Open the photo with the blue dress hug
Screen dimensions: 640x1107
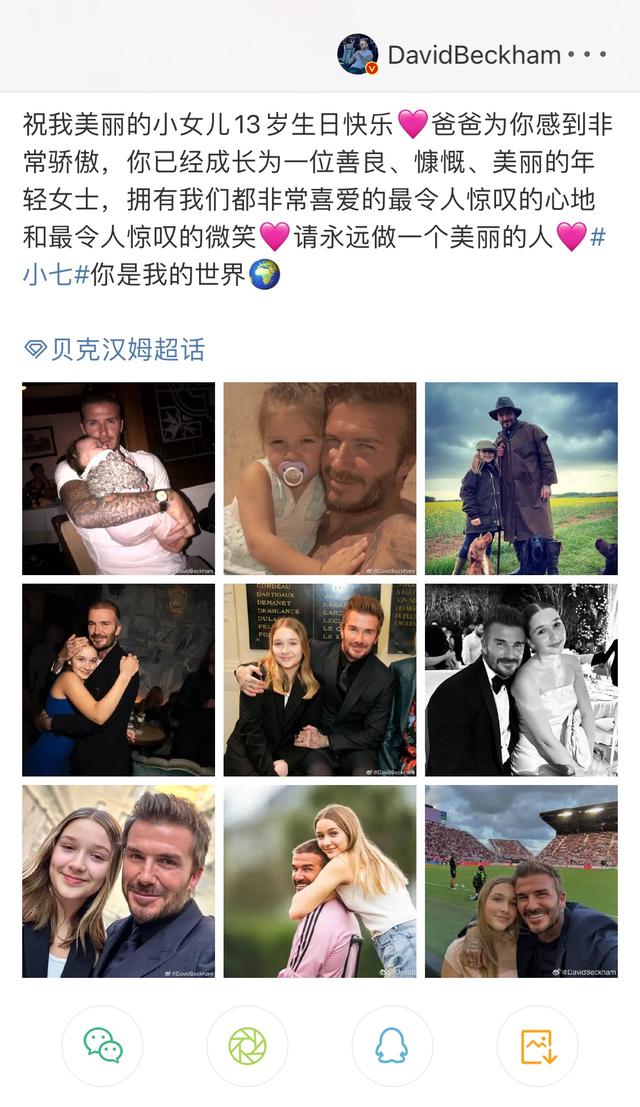coord(118,680)
